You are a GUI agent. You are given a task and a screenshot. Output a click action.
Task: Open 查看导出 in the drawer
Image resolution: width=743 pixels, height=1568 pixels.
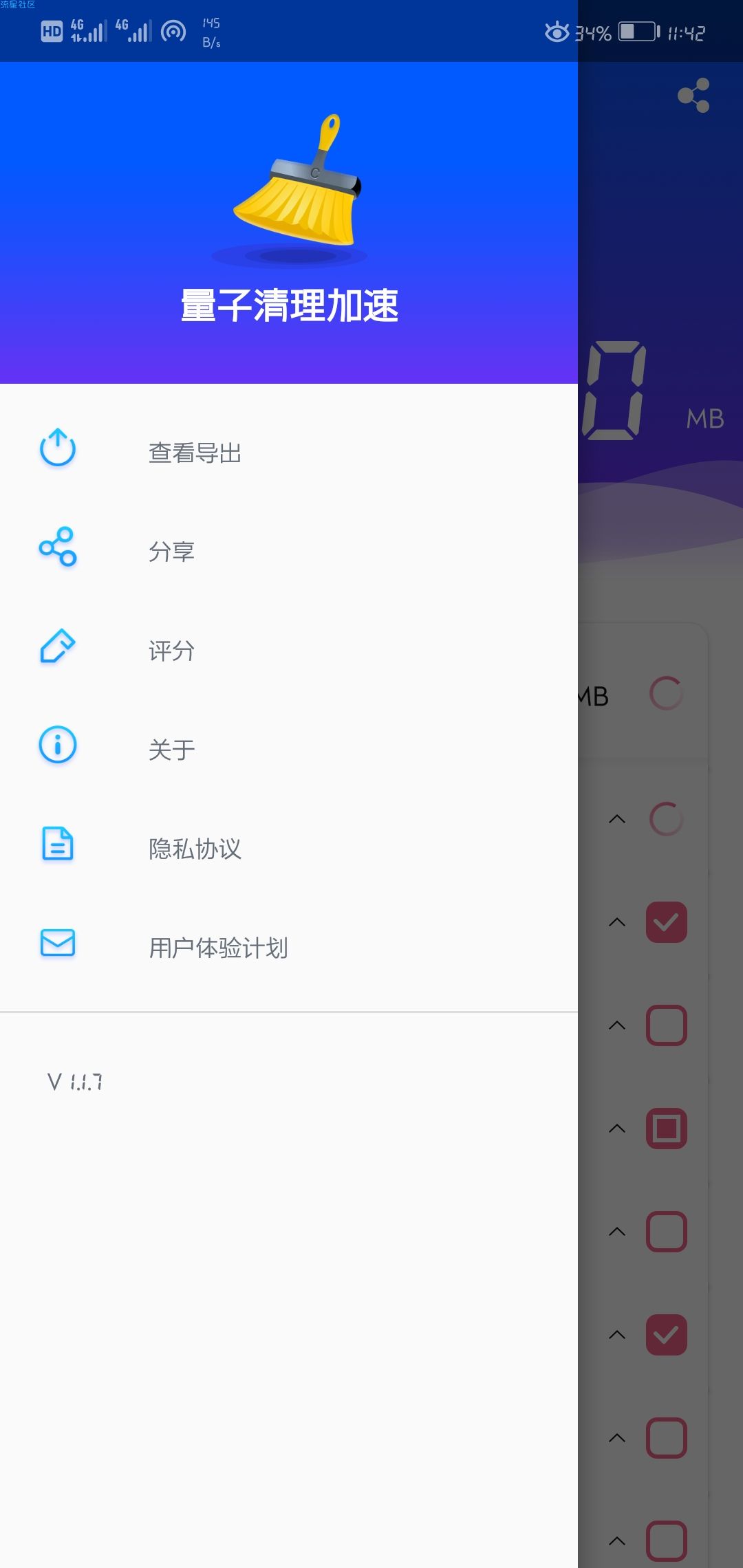tap(195, 453)
